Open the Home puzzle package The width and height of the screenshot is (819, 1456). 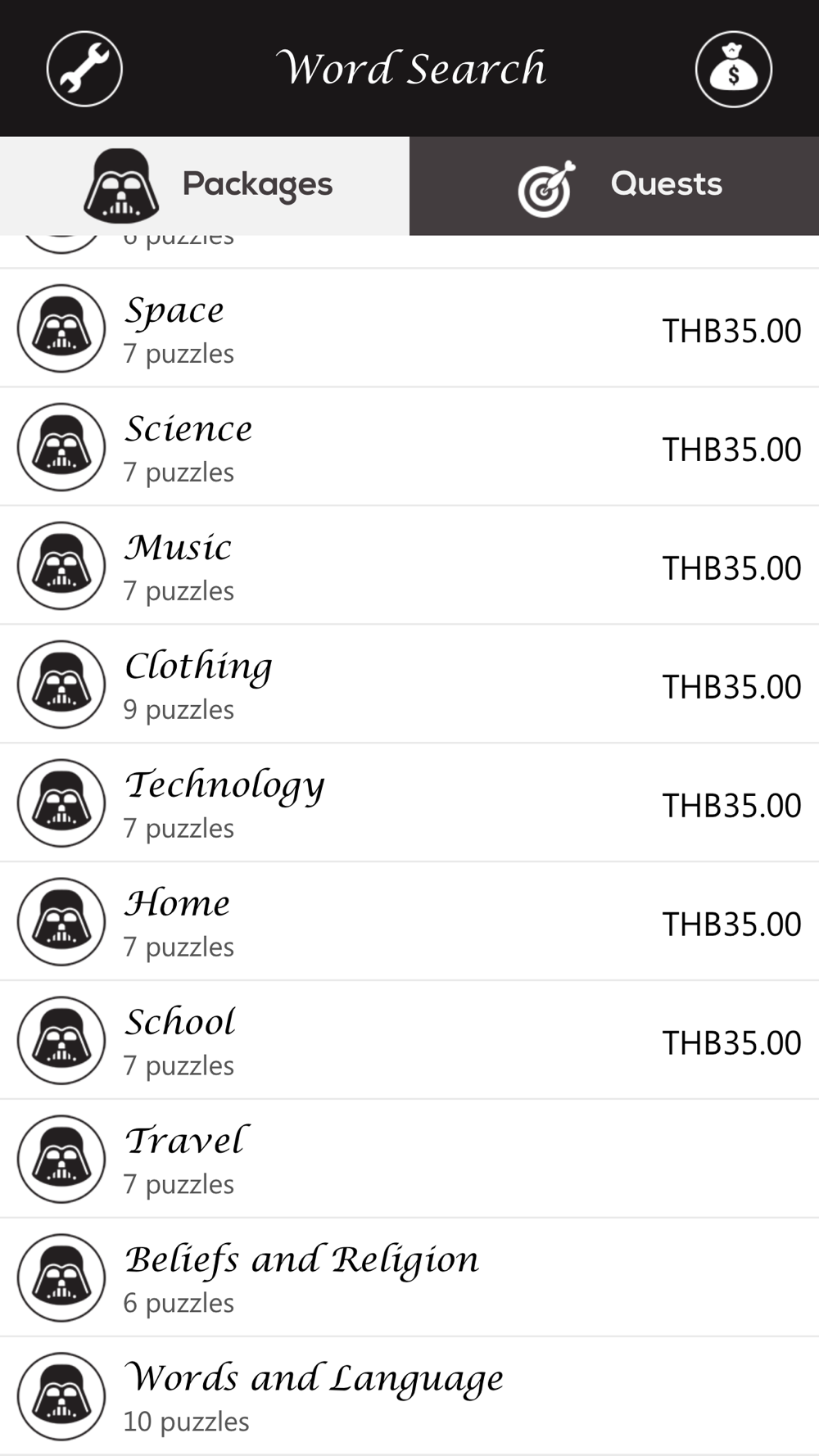[x=409, y=922]
